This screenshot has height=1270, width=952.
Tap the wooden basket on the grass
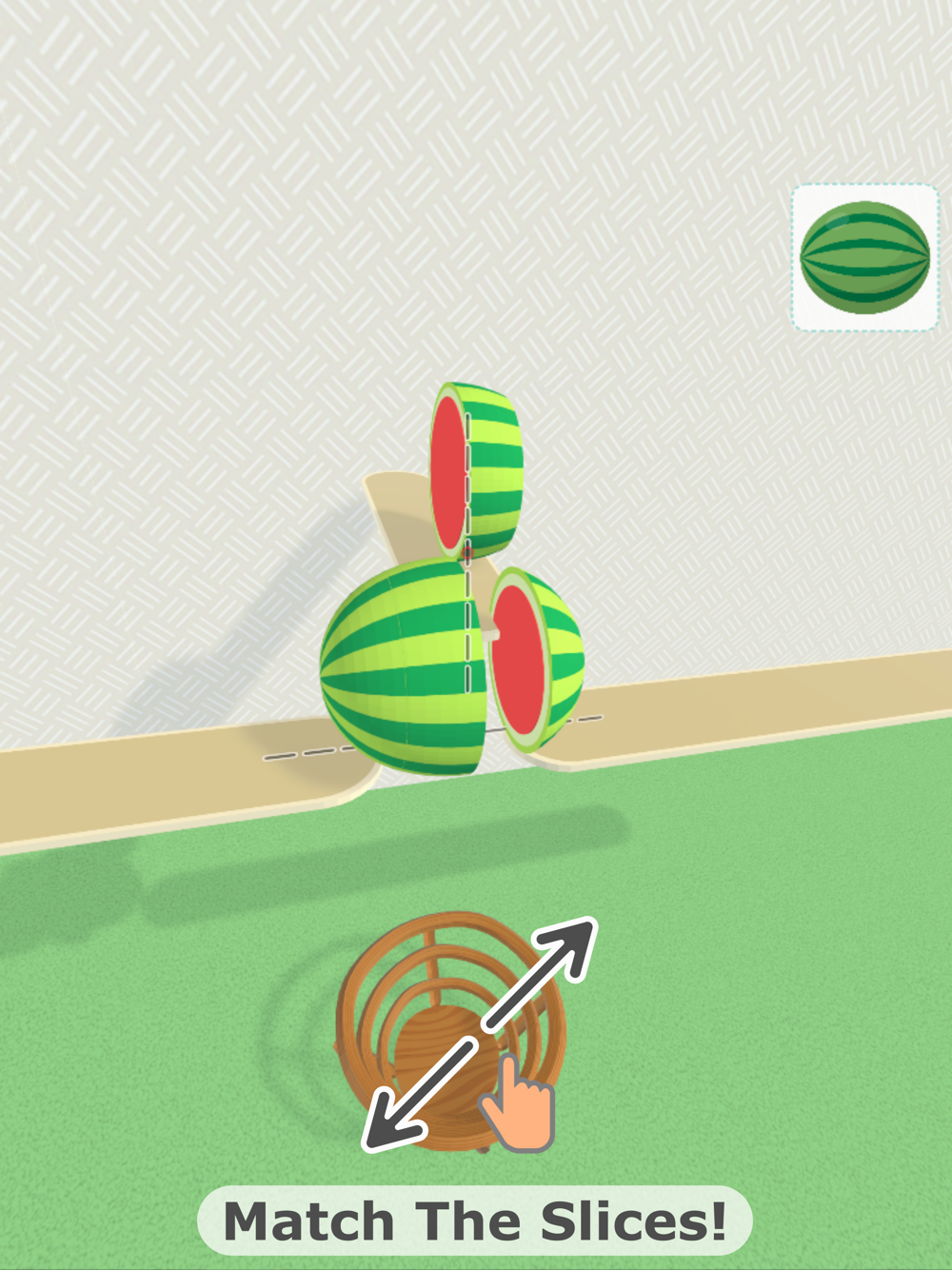[449, 1032]
